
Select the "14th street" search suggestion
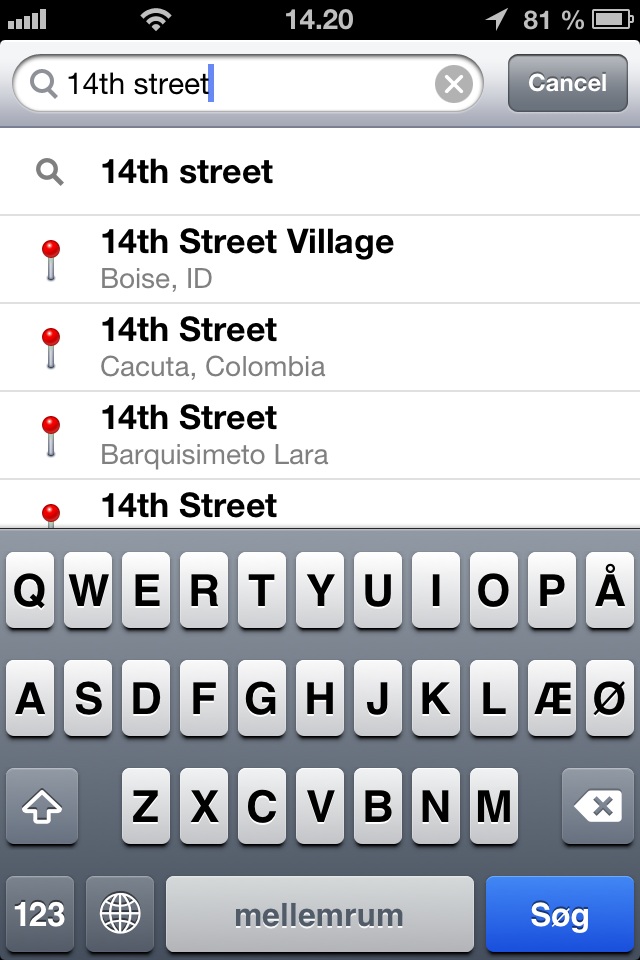click(x=320, y=172)
